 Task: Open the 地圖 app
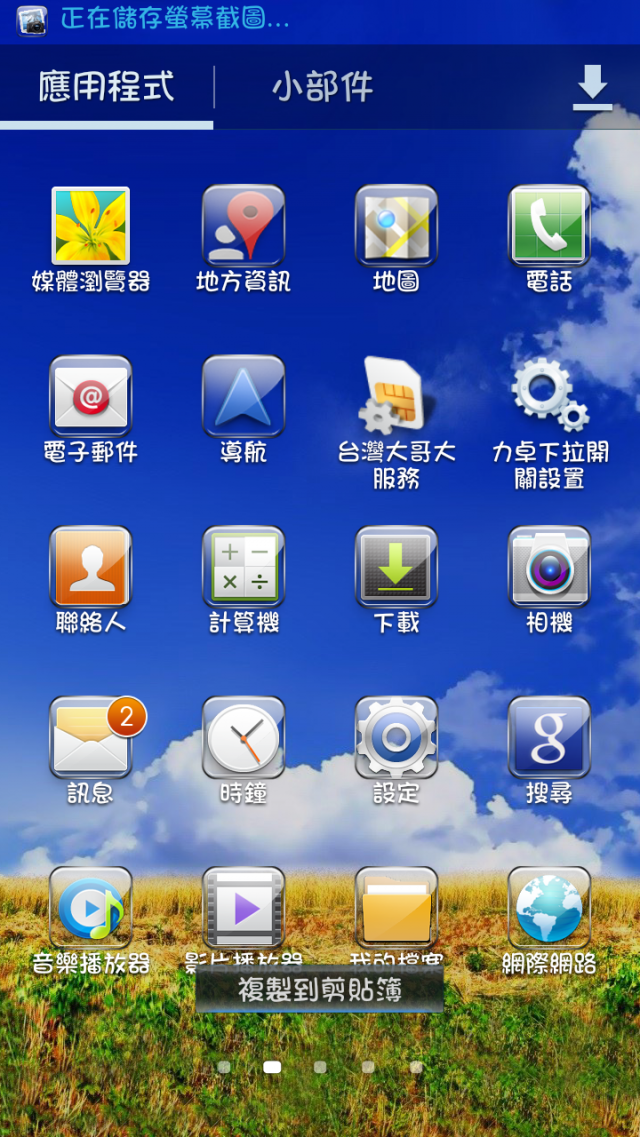(x=396, y=226)
